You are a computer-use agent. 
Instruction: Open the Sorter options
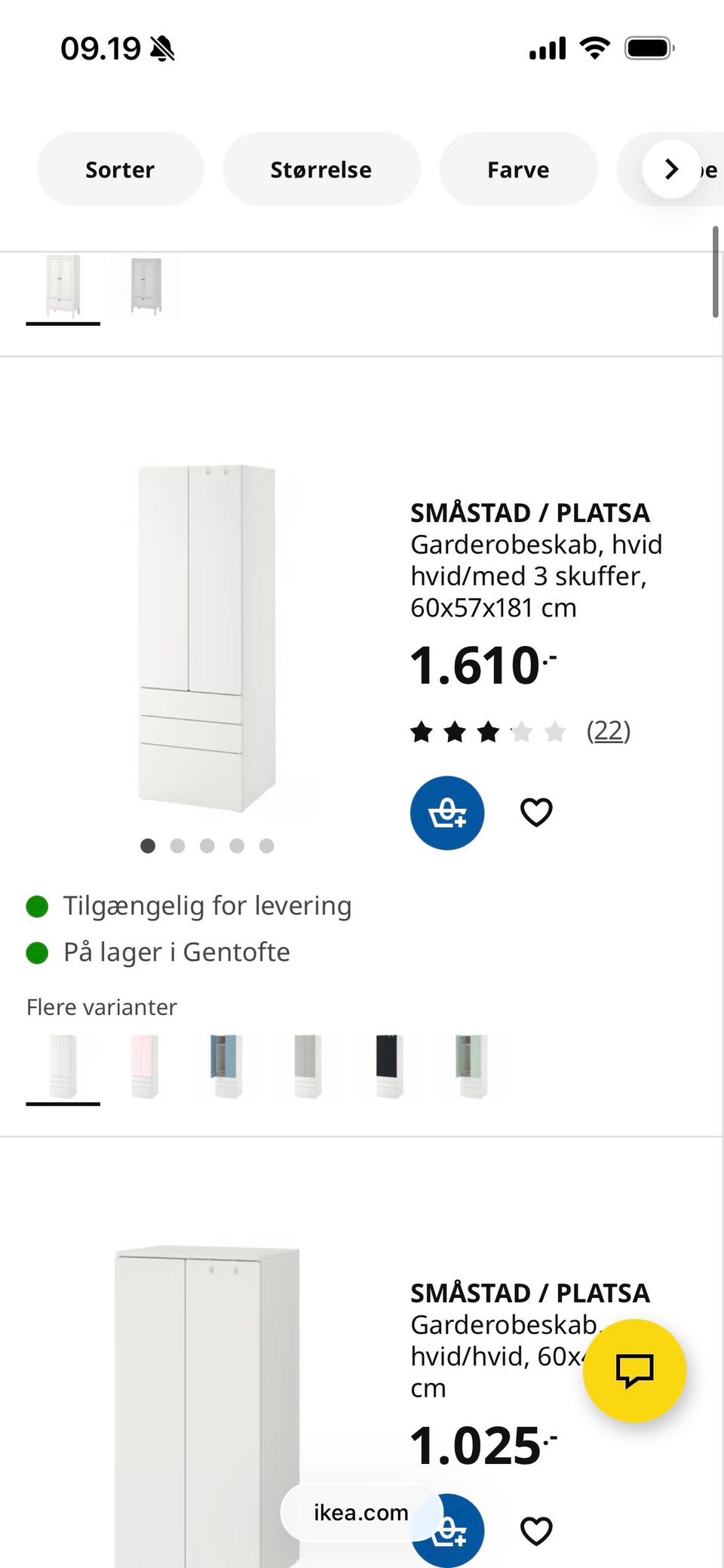tap(120, 169)
